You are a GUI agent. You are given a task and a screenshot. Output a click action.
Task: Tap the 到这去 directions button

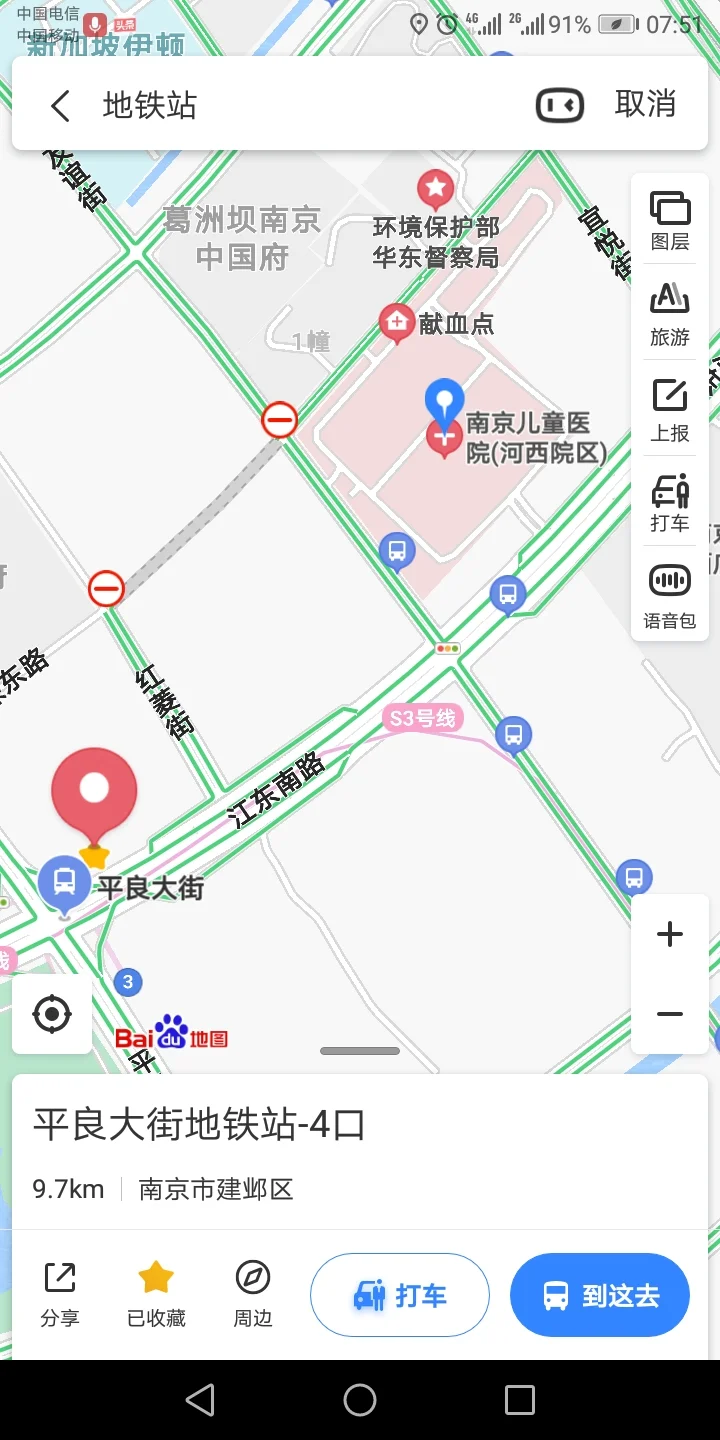point(599,1294)
